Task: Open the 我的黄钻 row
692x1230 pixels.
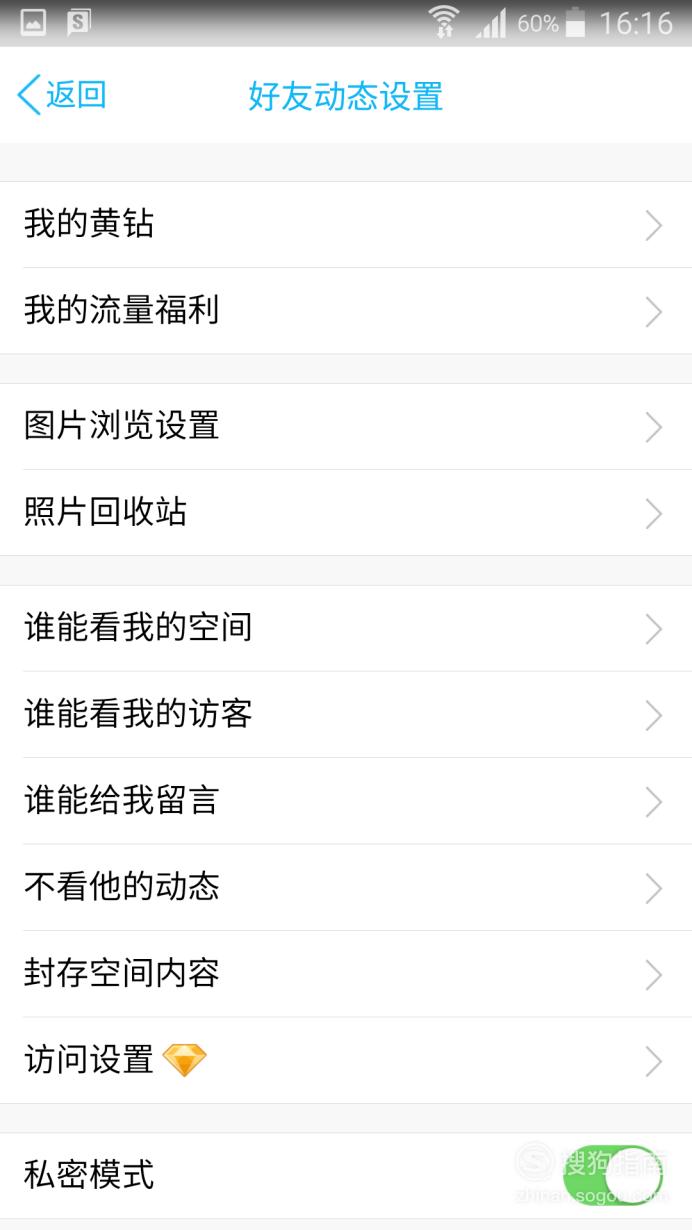Action: click(x=346, y=225)
